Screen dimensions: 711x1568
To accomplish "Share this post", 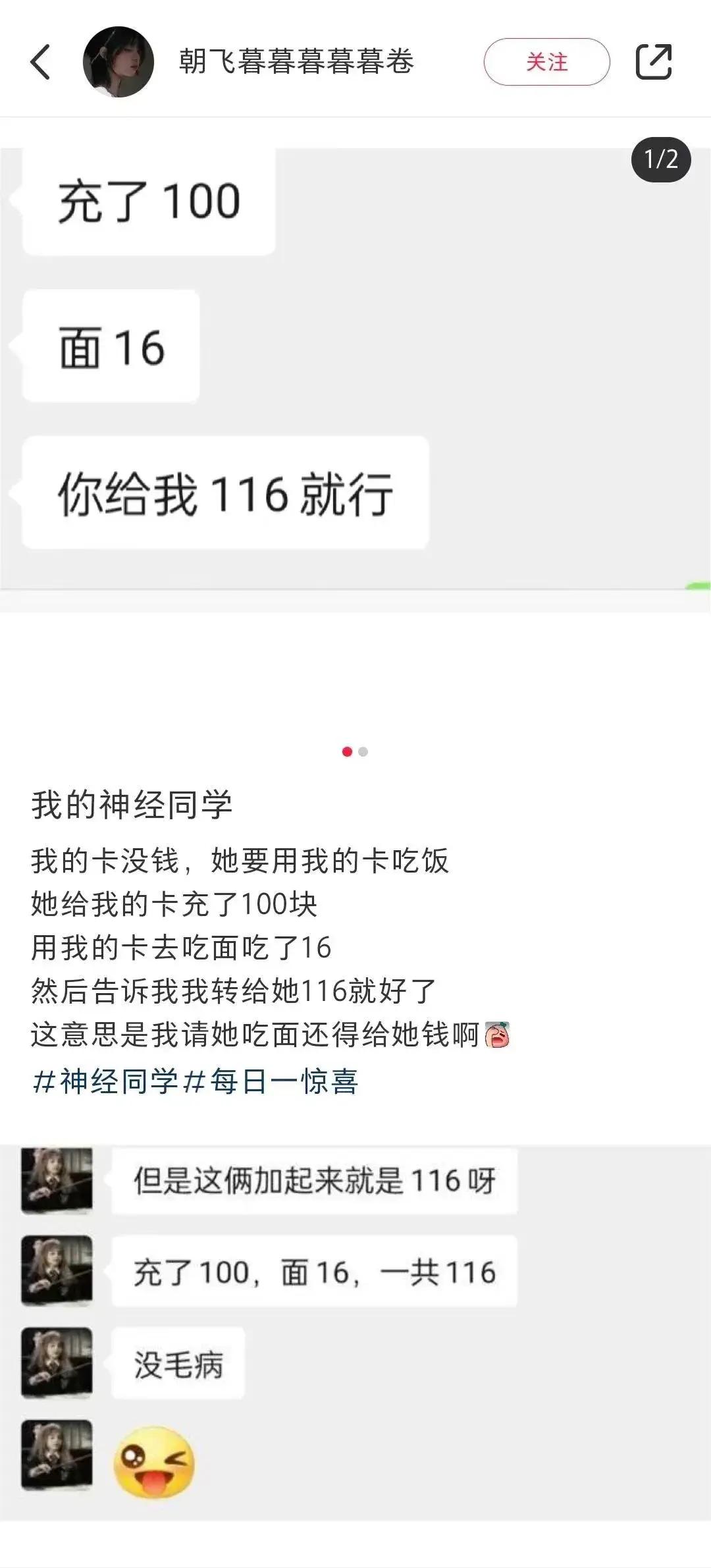I will 653,62.
